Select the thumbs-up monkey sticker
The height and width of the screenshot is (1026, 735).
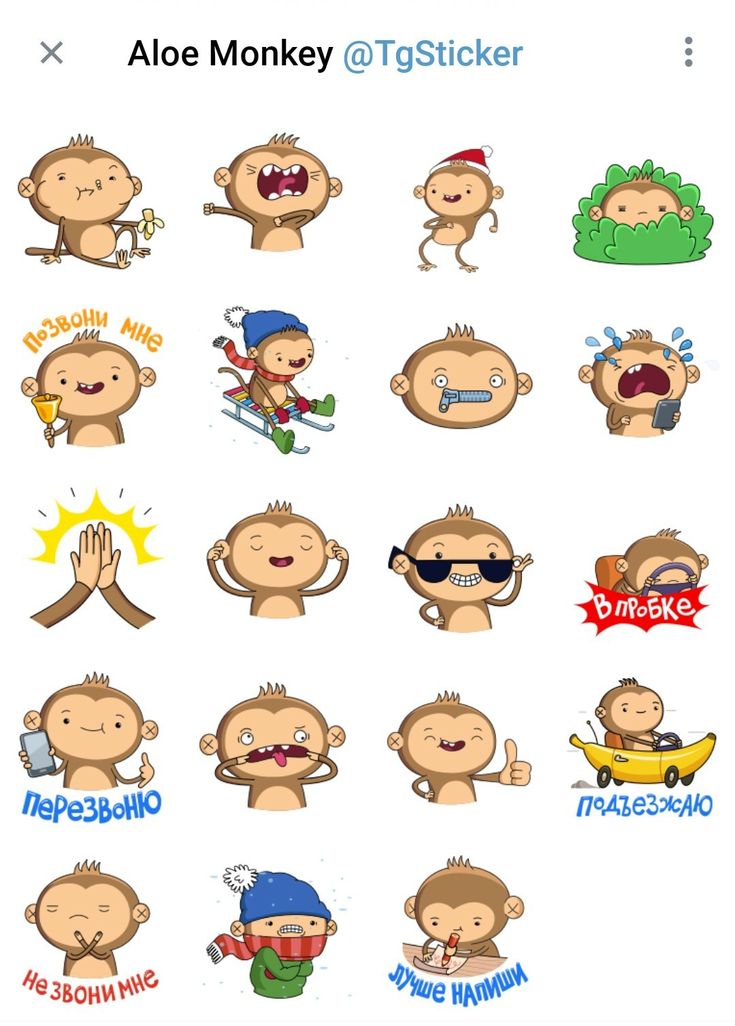tap(458, 748)
